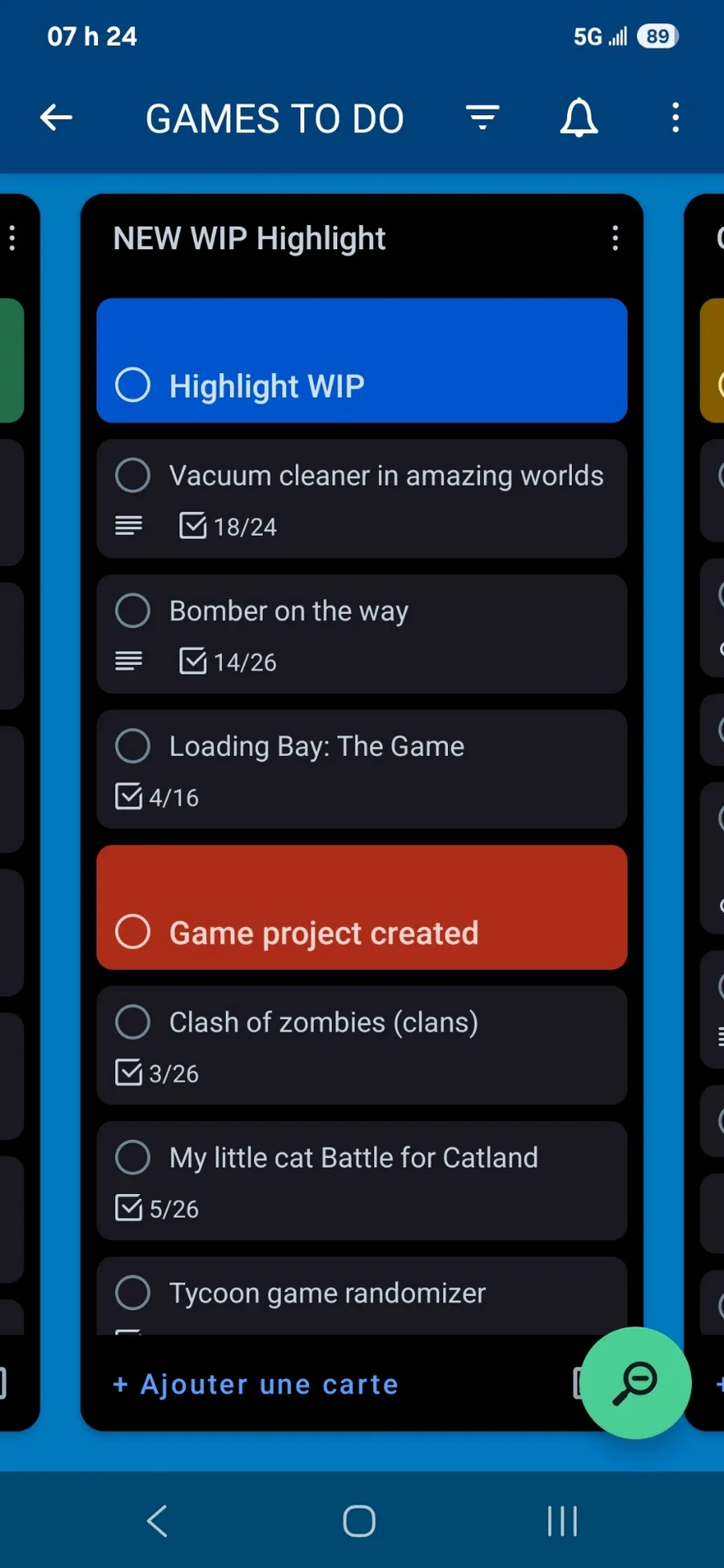Tap the green zoom-out floating button
This screenshot has width=724, height=1568.
636,1383
